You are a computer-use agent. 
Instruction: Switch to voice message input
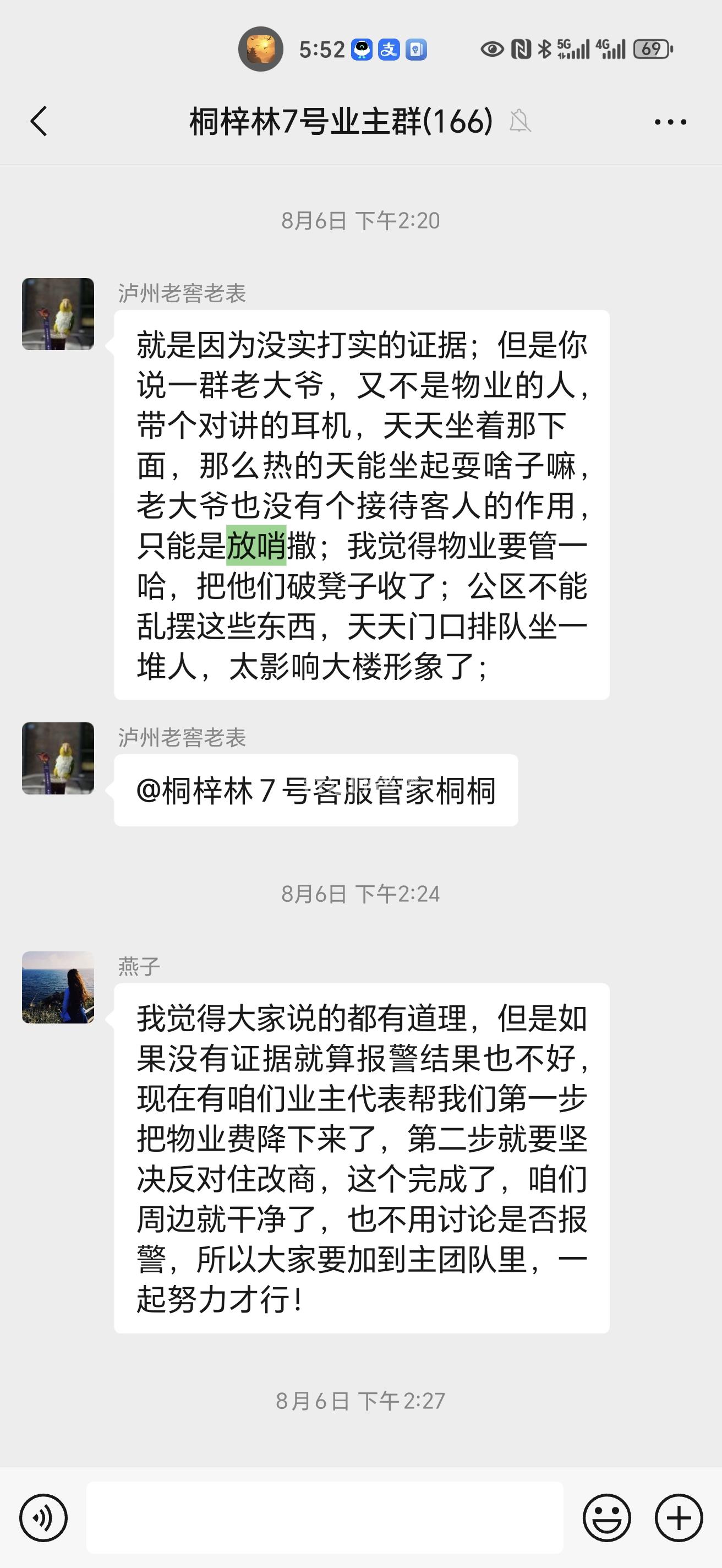click(x=43, y=1517)
